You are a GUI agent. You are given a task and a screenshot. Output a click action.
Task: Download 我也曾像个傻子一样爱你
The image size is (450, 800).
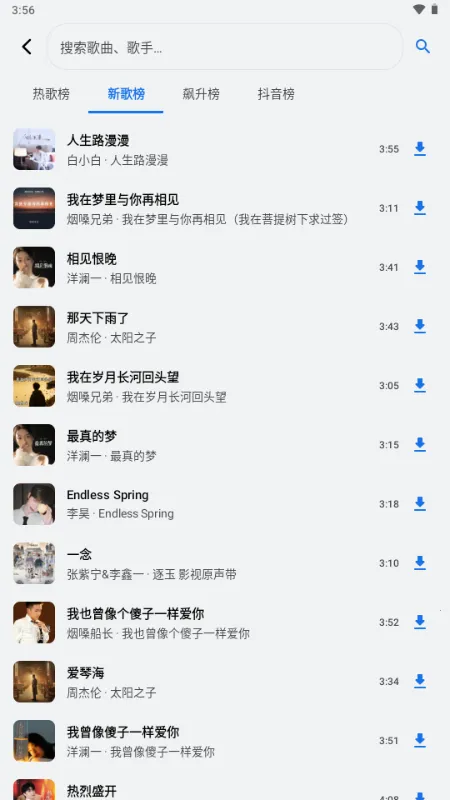pos(419,622)
